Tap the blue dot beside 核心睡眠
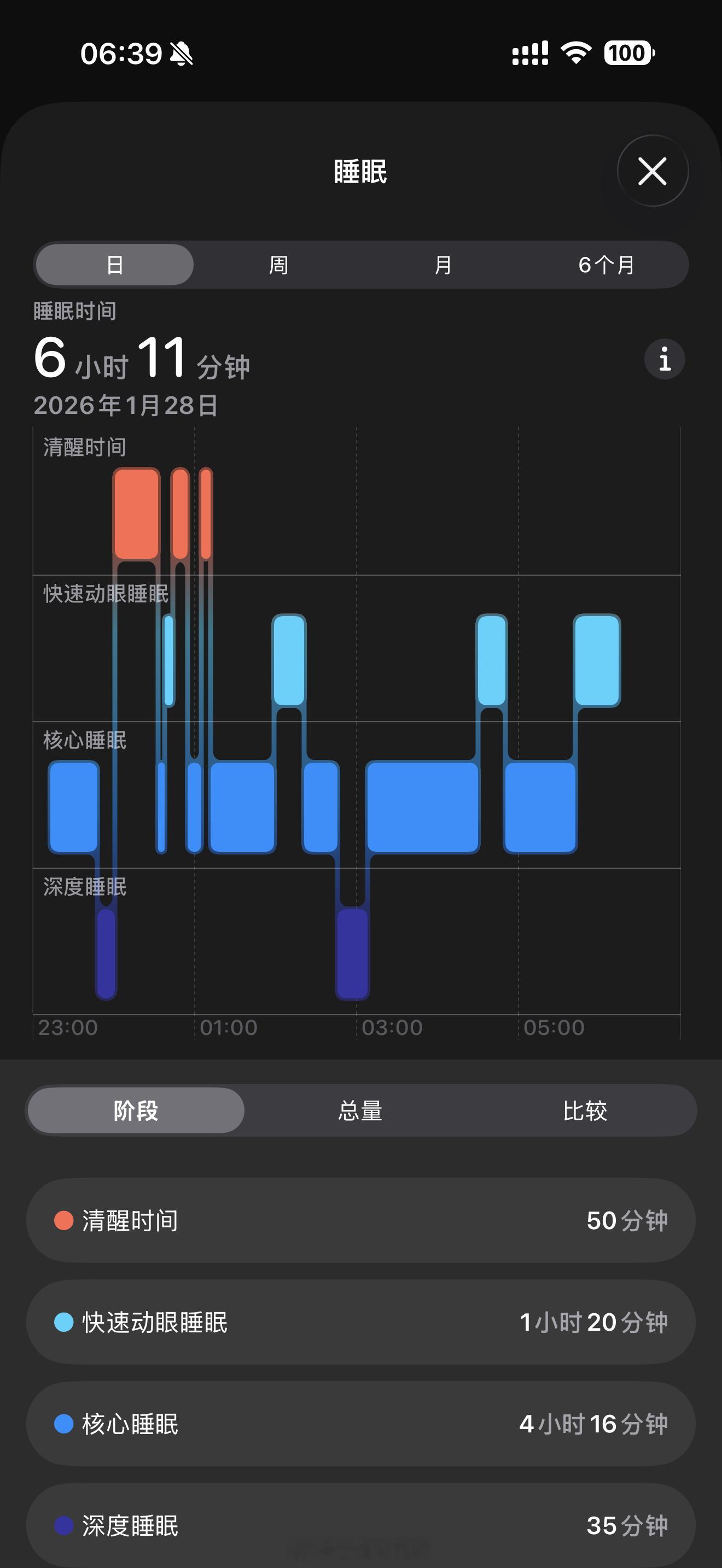Image resolution: width=722 pixels, height=1568 pixels. (67, 1424)
